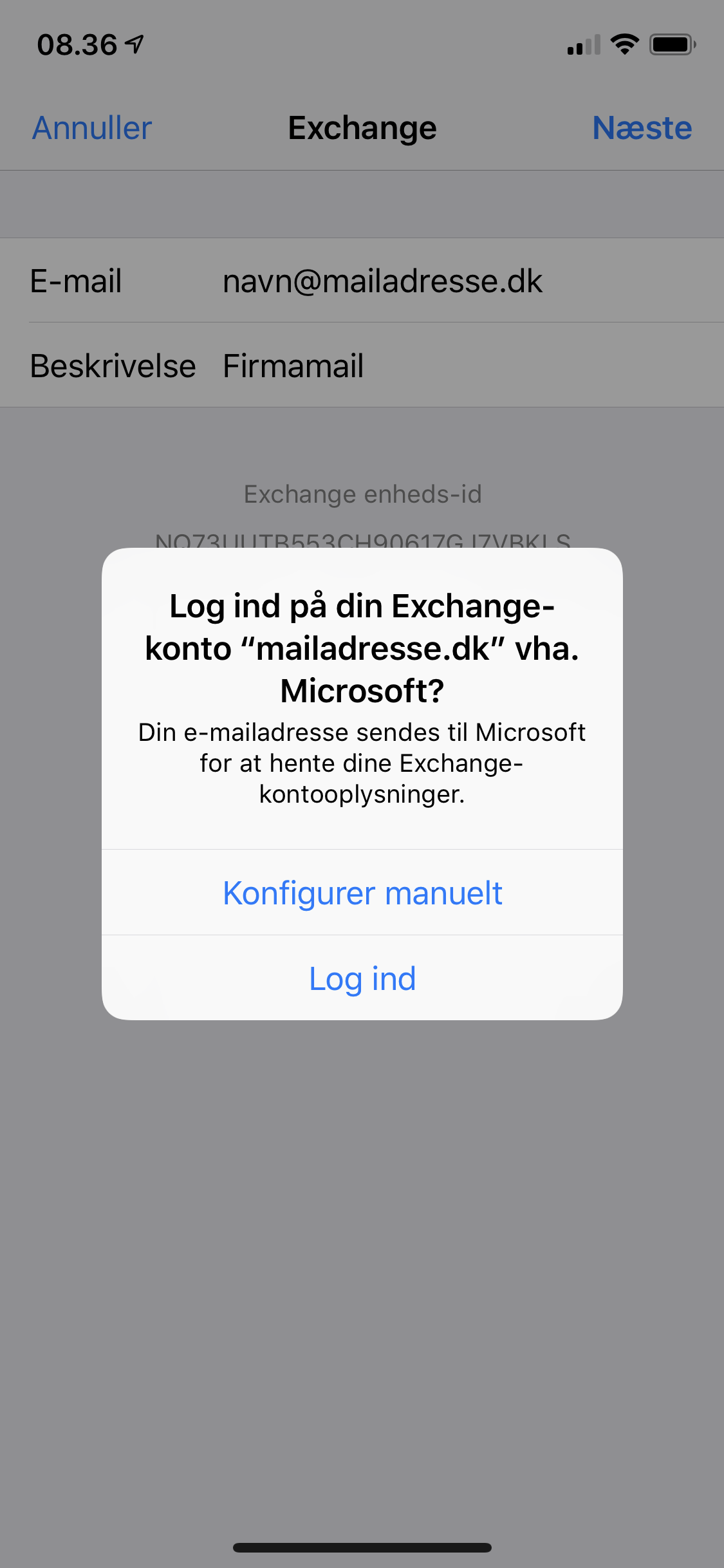Choose Konfigurer manuelt in the dialog
This screenshot has width=724, height=1568.
pos(362,893)
